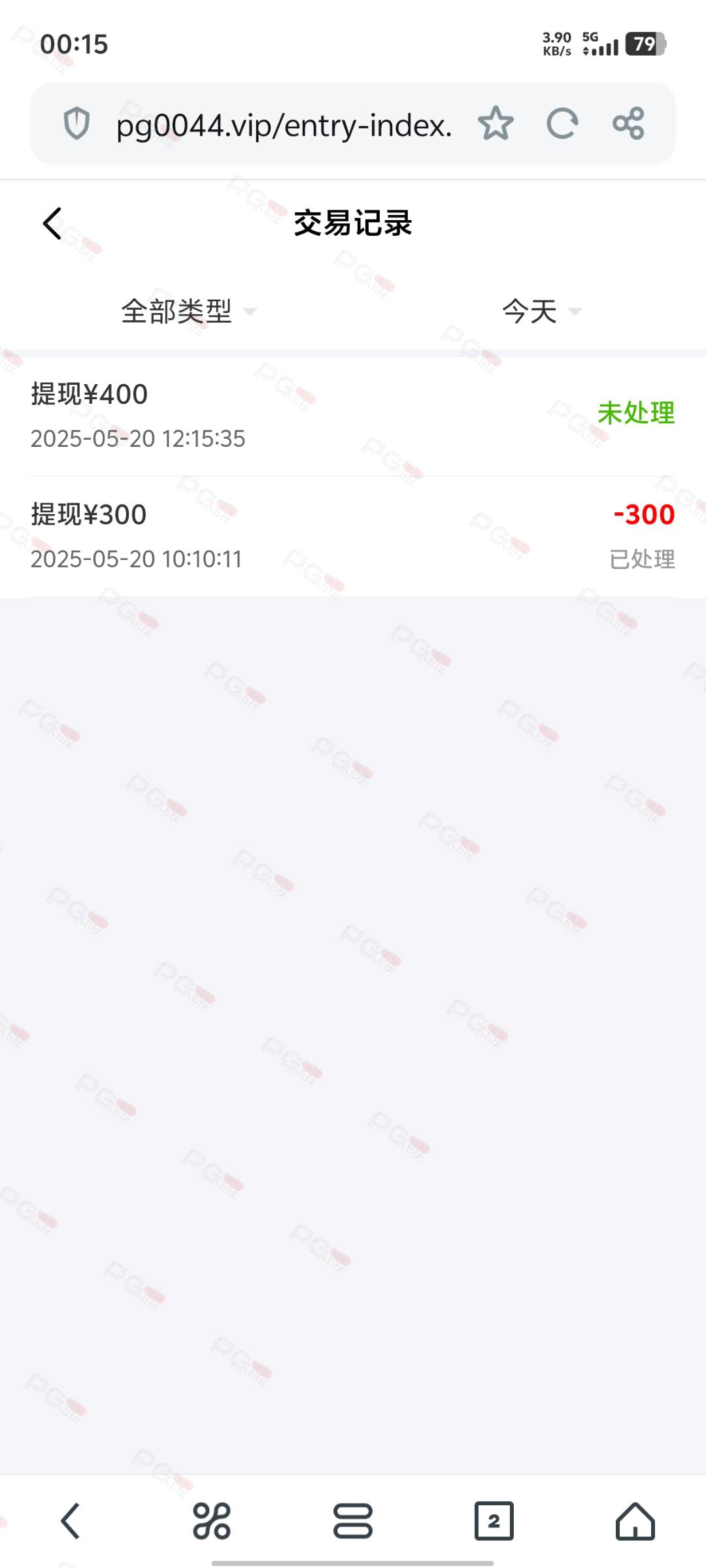Navigate back with browser bottom arrow
This screenshot has width=706, height=1568.
click(x=71, y=1521)
